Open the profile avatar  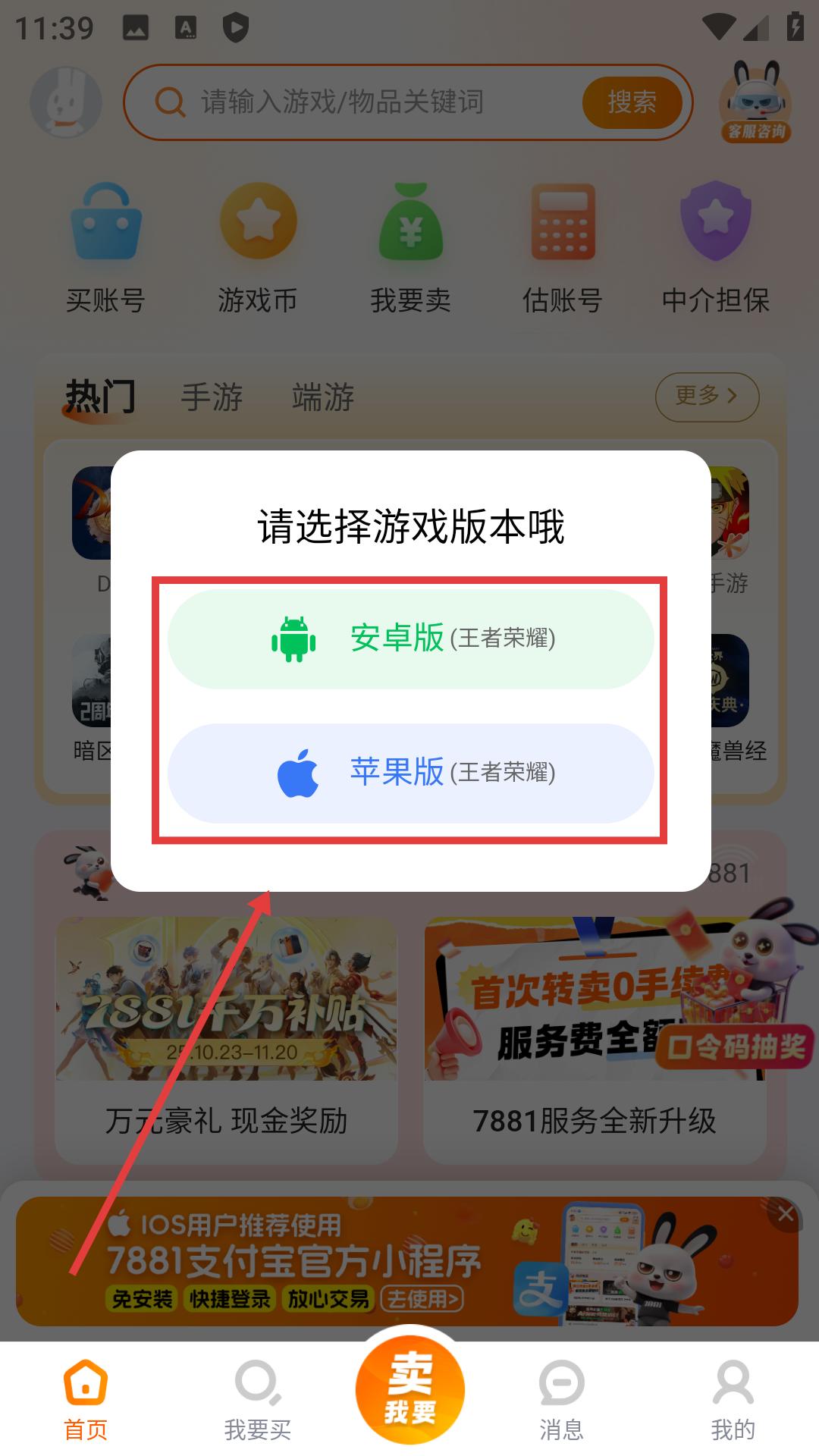click(66, 102)
